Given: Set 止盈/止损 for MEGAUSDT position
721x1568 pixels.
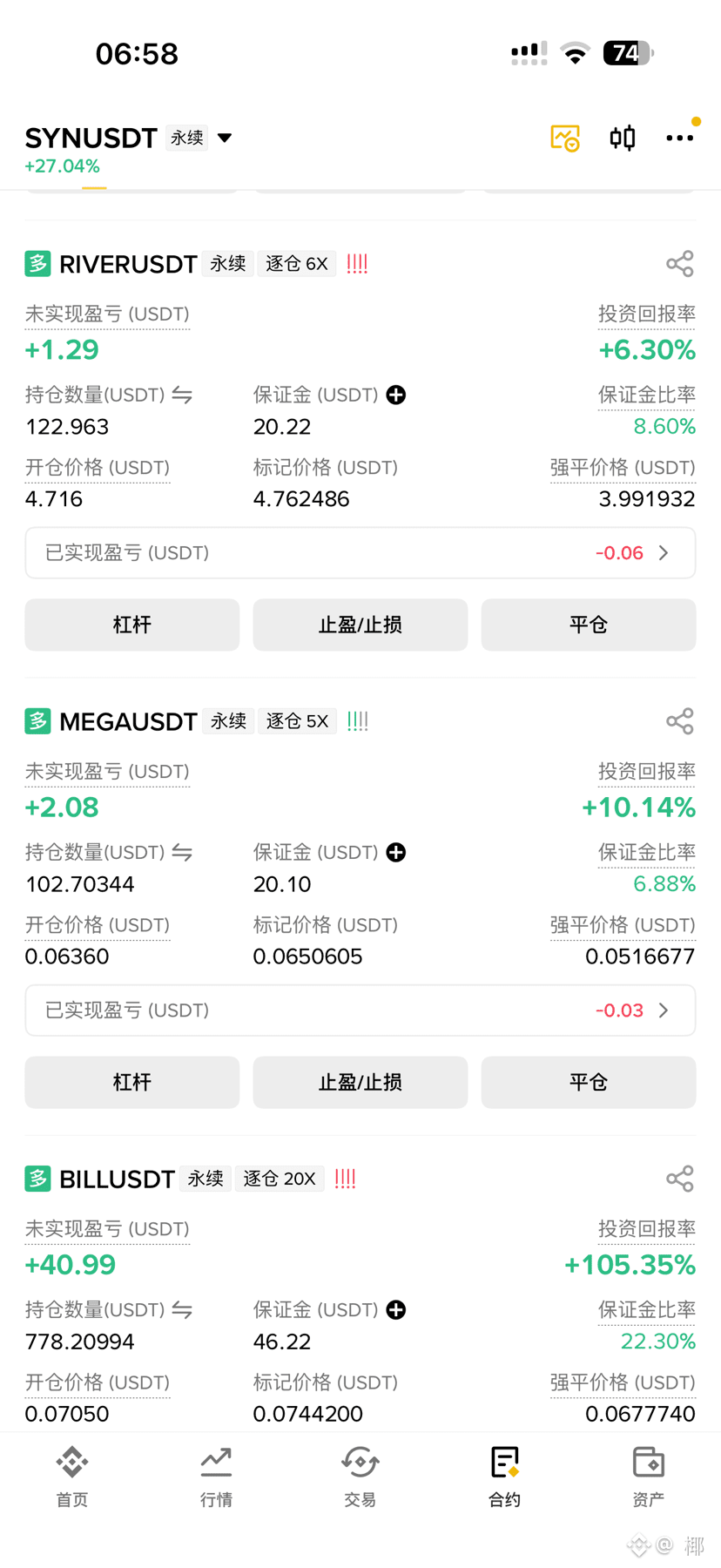Looking at the screenshot, I should [x=360, y=1082].
